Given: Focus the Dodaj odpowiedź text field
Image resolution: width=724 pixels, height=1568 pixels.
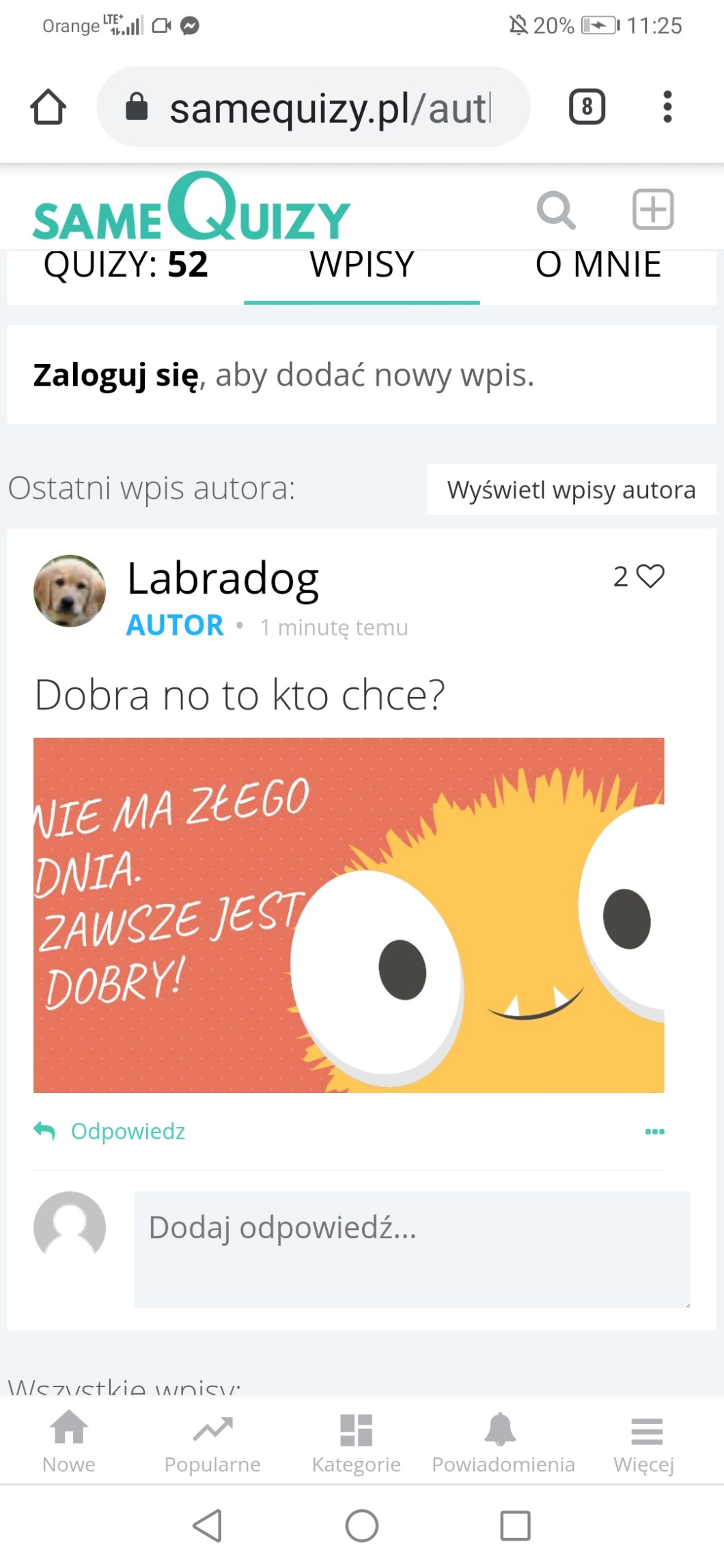Looking at the screenshot, I should (411, 1249).
